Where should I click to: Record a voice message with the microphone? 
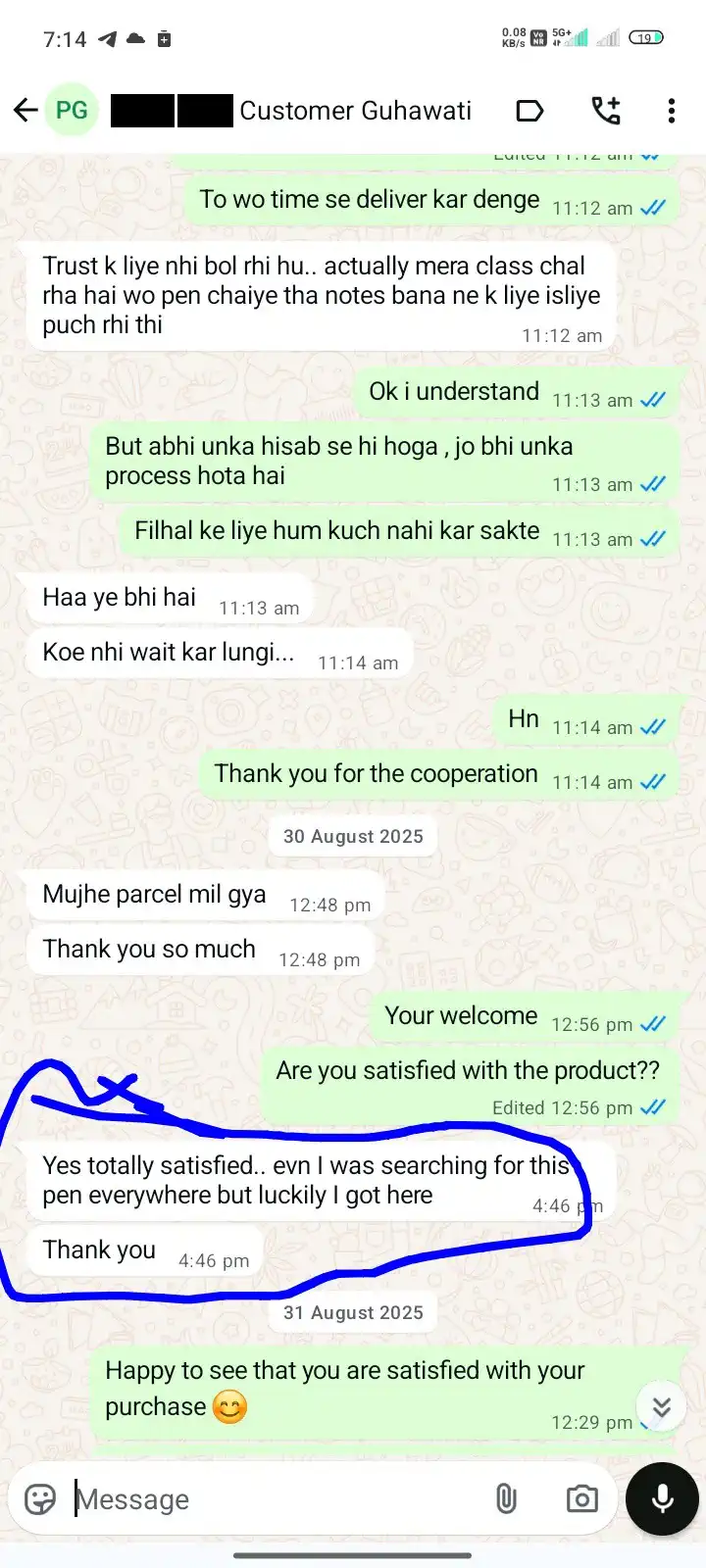662,1499
